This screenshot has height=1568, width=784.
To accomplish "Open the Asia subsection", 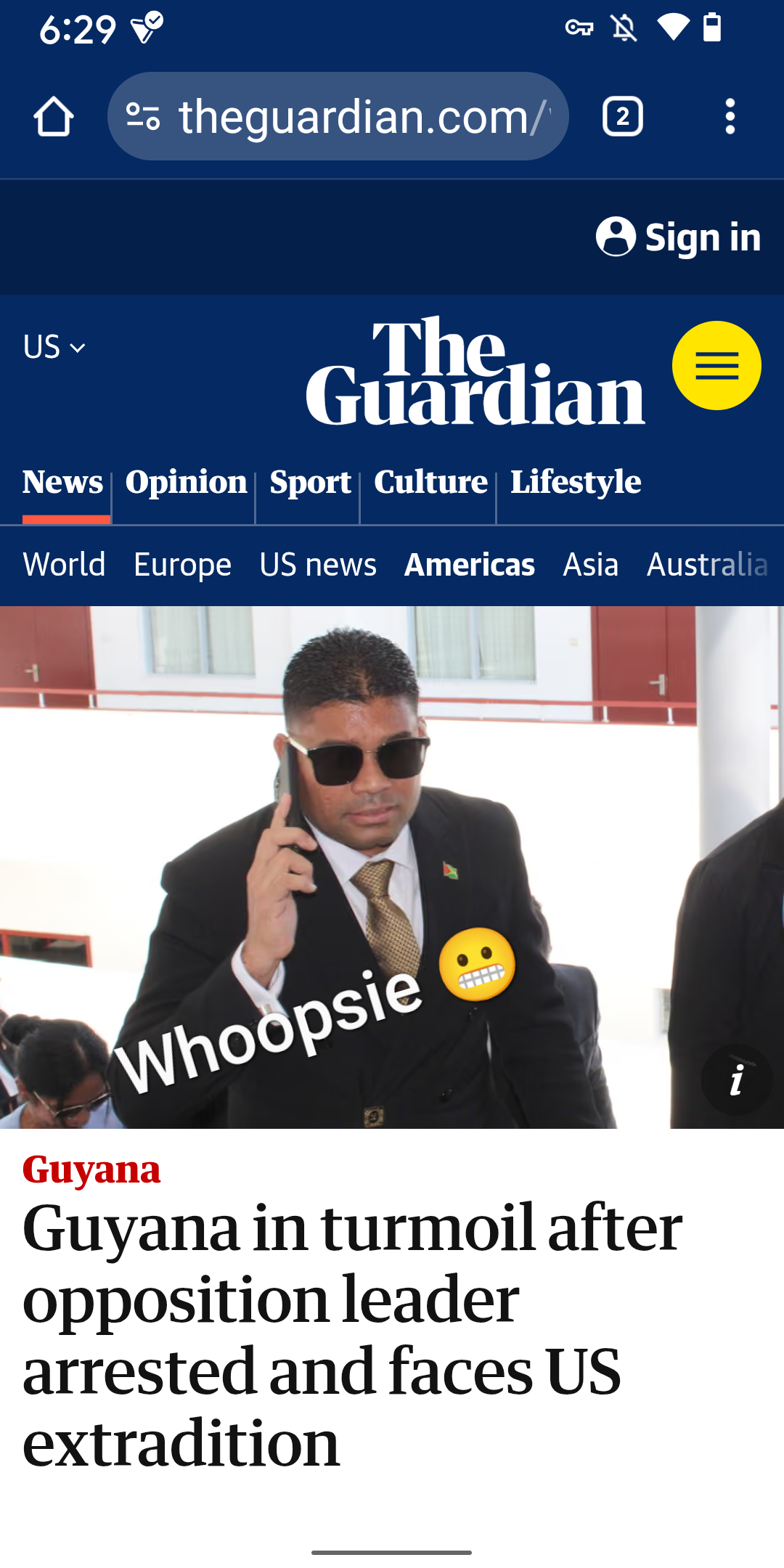I will point(591,565).
